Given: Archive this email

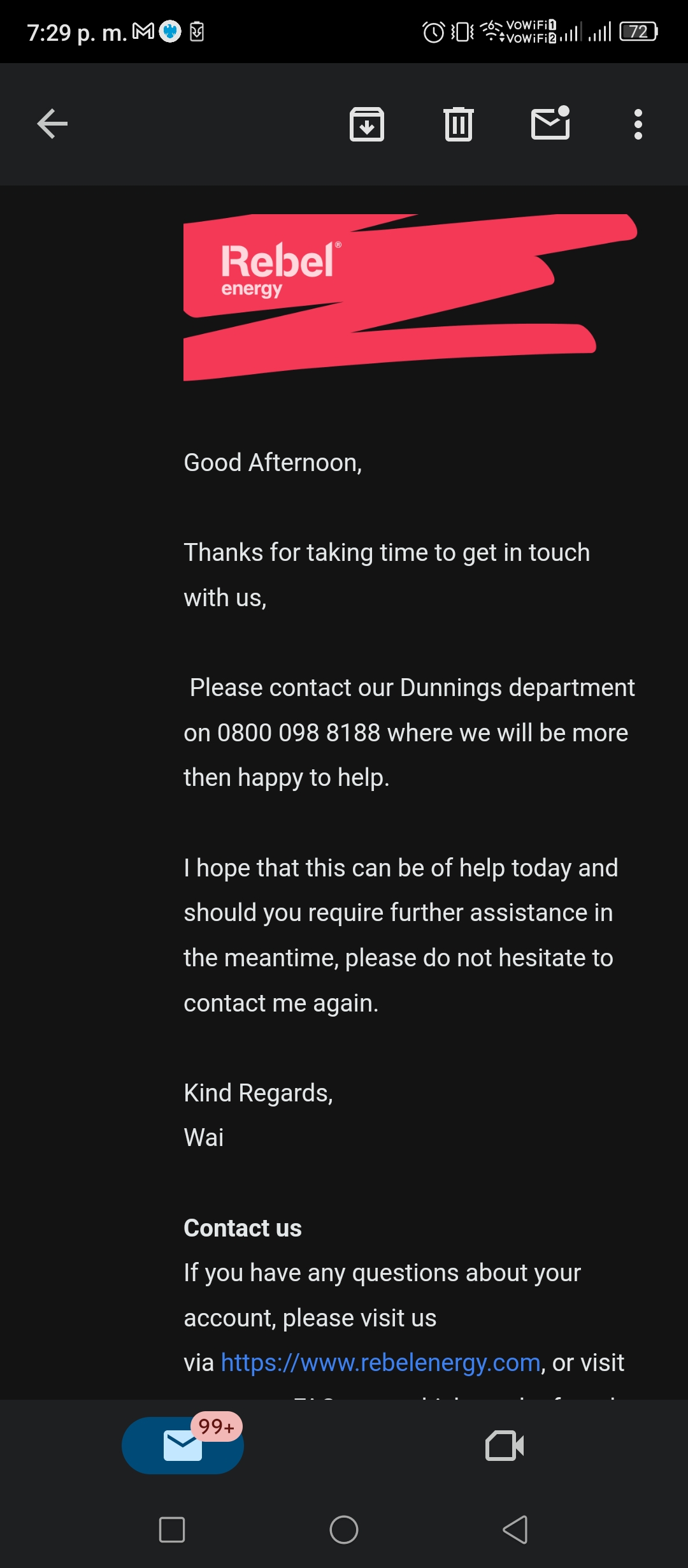Looking at the screenshot, I should pyautogui.click(x=367, y=124).
